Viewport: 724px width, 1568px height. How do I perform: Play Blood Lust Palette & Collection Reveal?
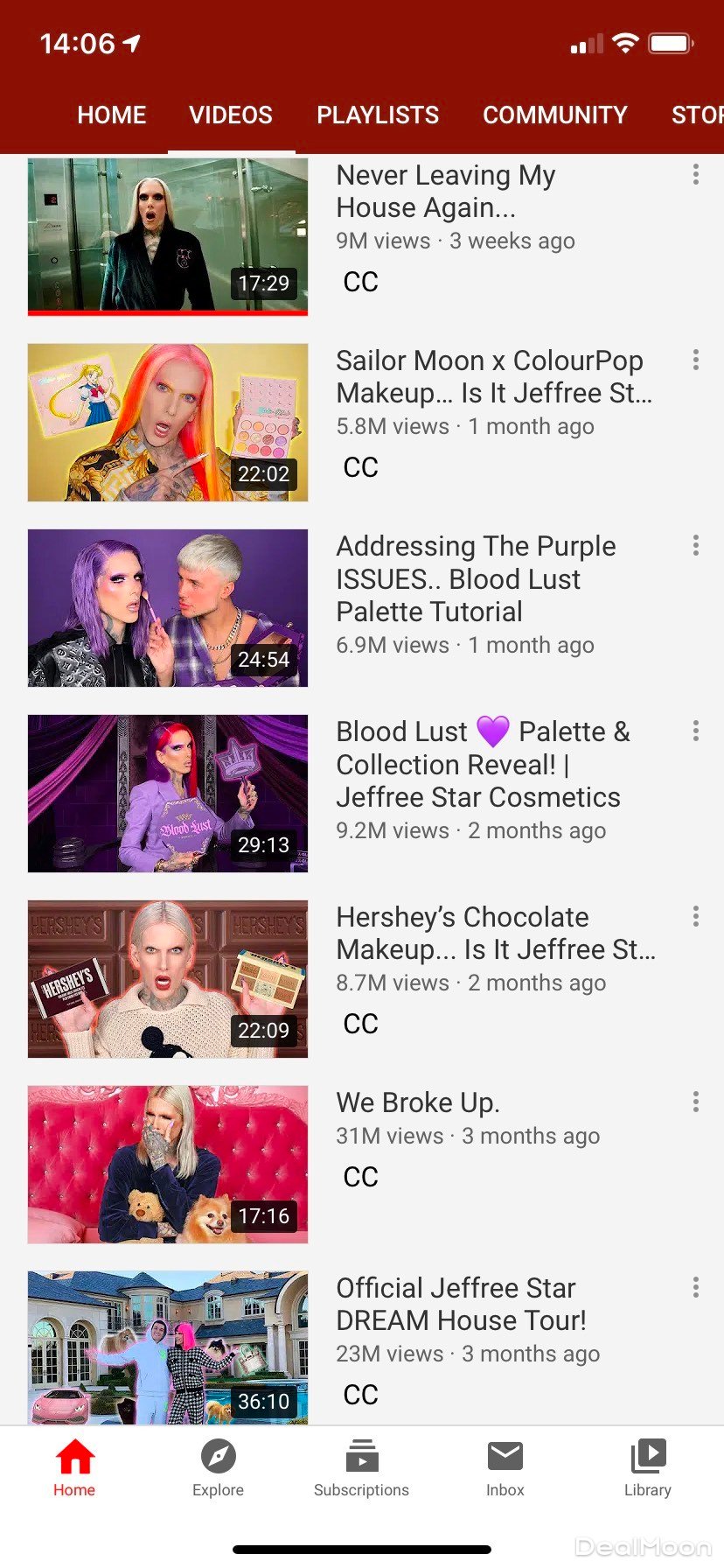[168, 794]
